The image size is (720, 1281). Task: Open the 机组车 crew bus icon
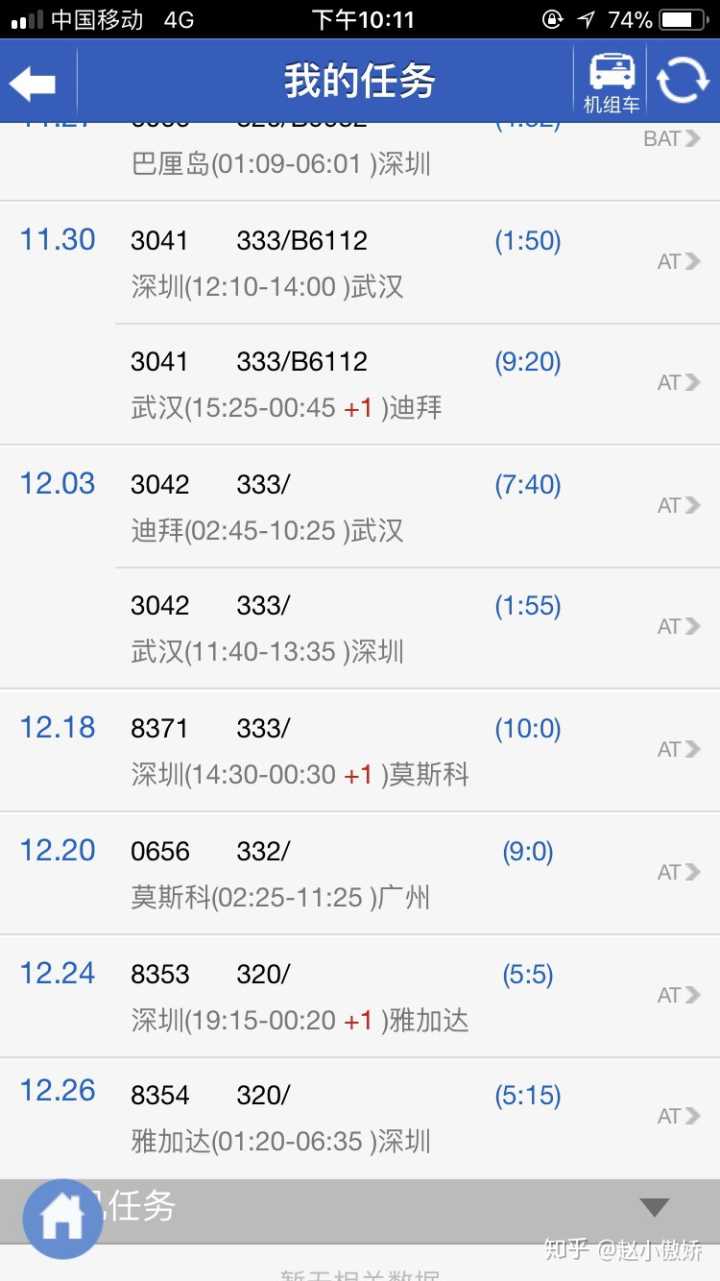point(611,82)
